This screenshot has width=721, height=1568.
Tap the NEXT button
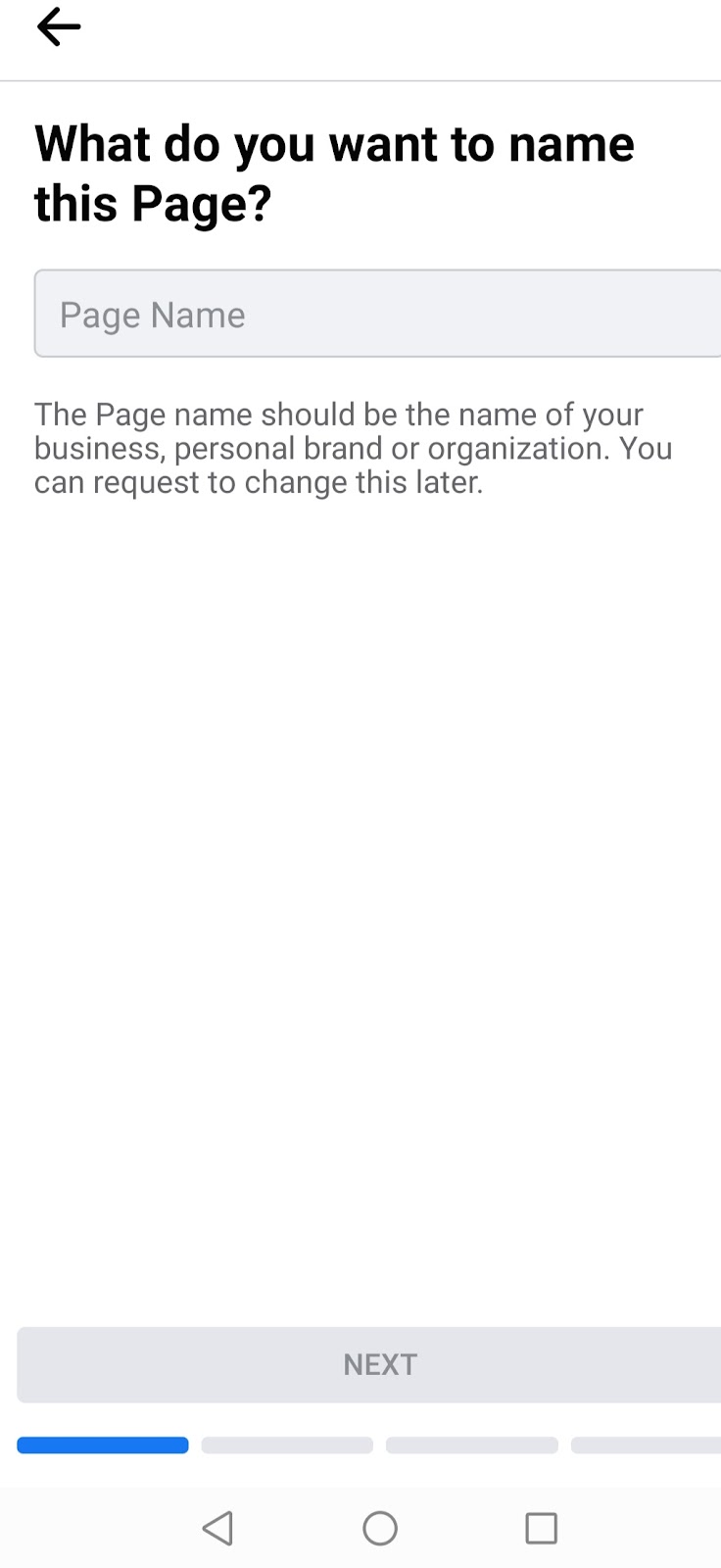pos(369,1364)
